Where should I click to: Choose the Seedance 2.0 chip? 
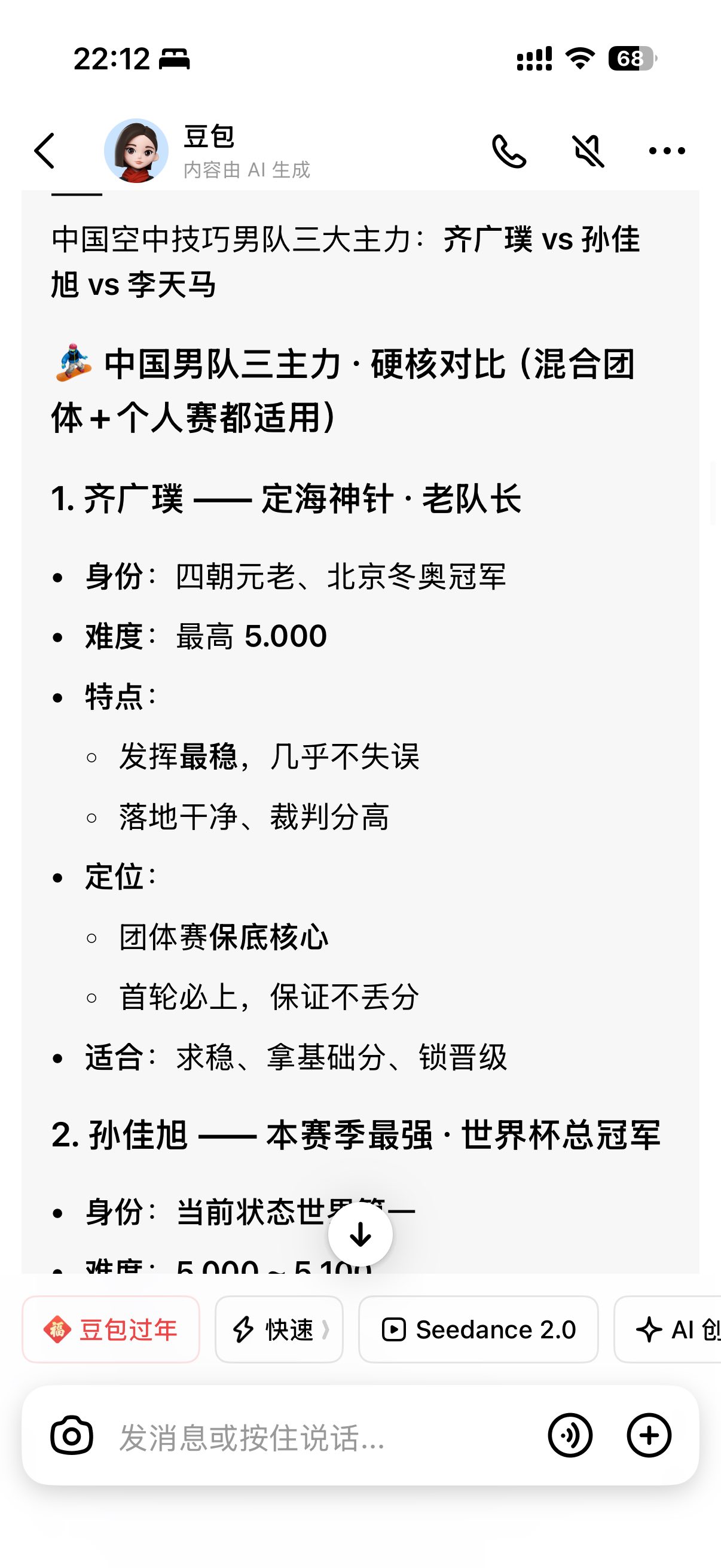pos(478,1329)
